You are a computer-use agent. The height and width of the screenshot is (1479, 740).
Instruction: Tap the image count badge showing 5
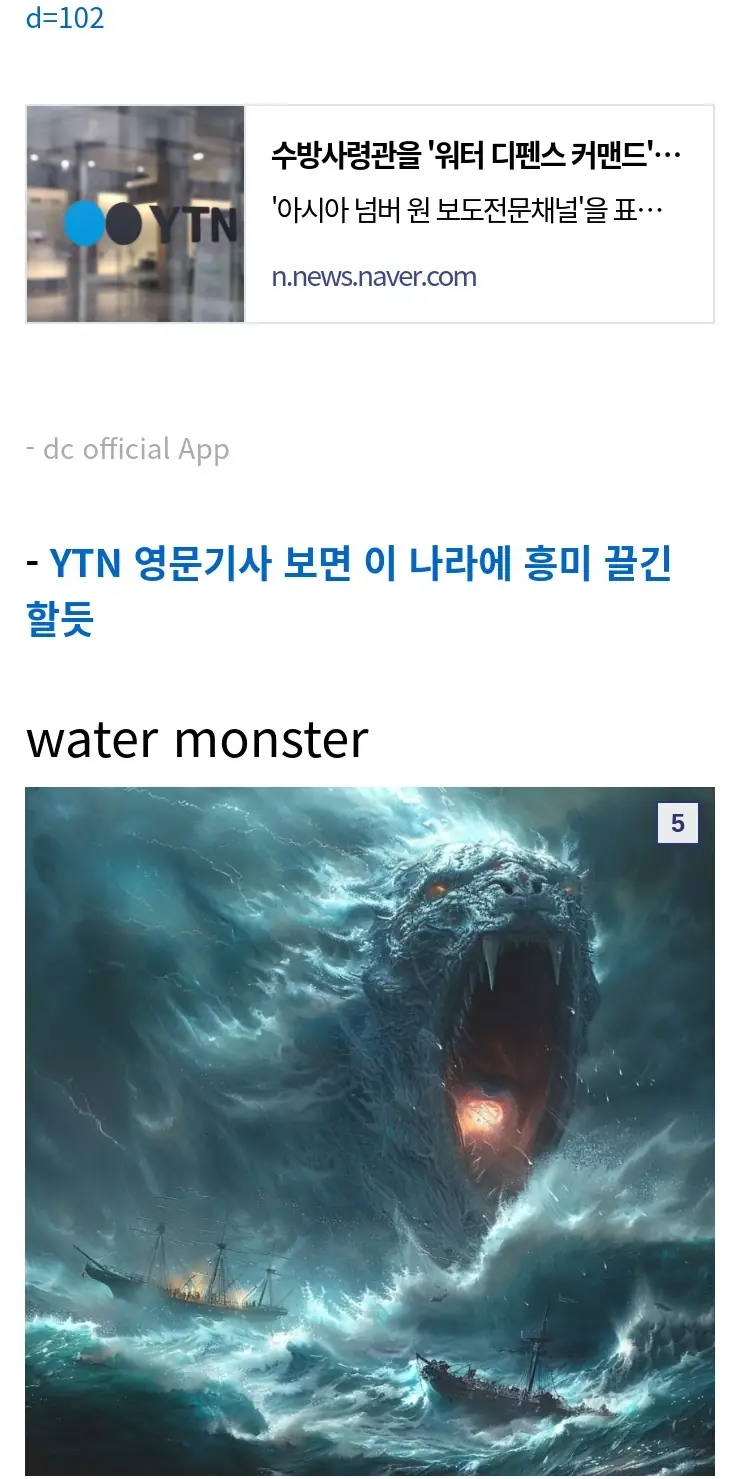[677, 823]
